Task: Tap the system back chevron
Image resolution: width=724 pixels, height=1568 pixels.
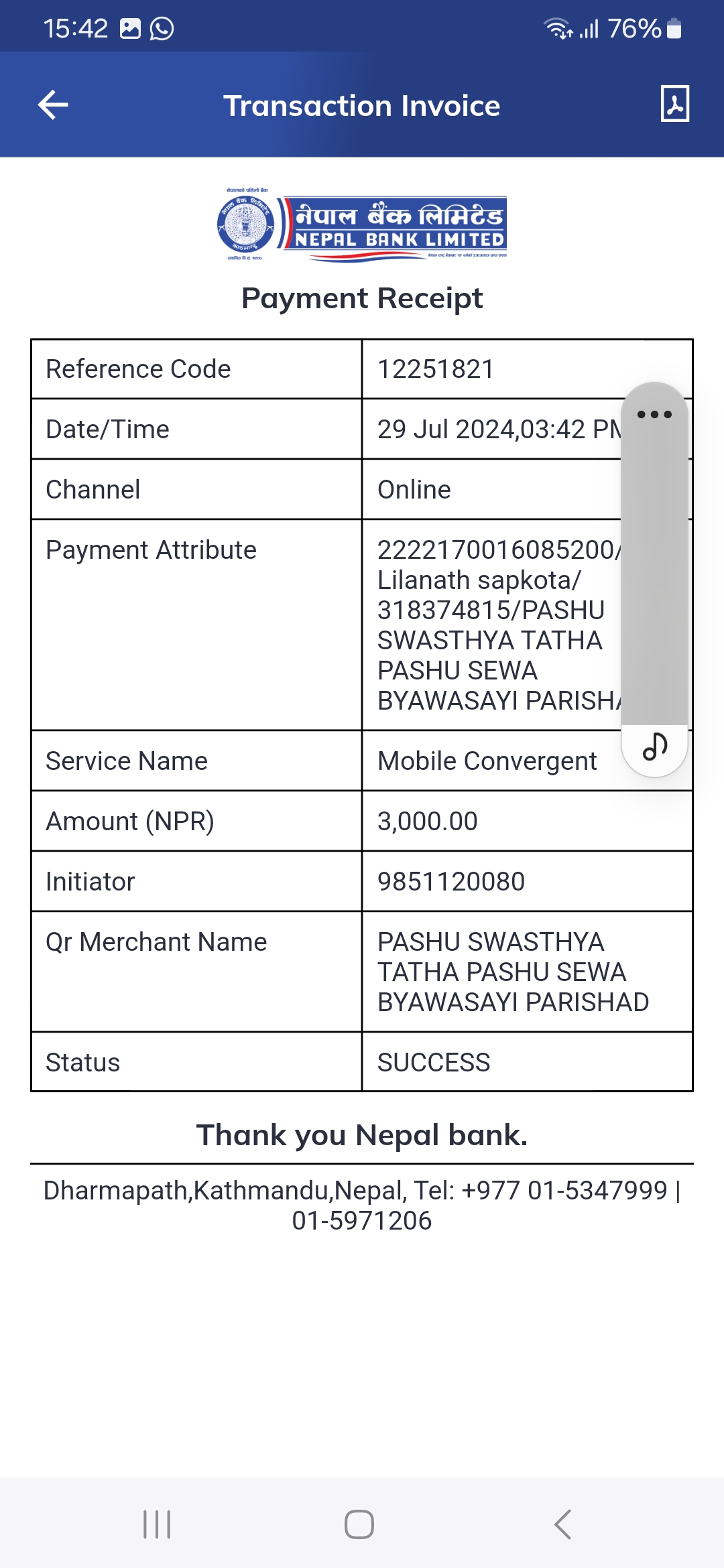Action: pyautogui.click(x=562, y=1524)
